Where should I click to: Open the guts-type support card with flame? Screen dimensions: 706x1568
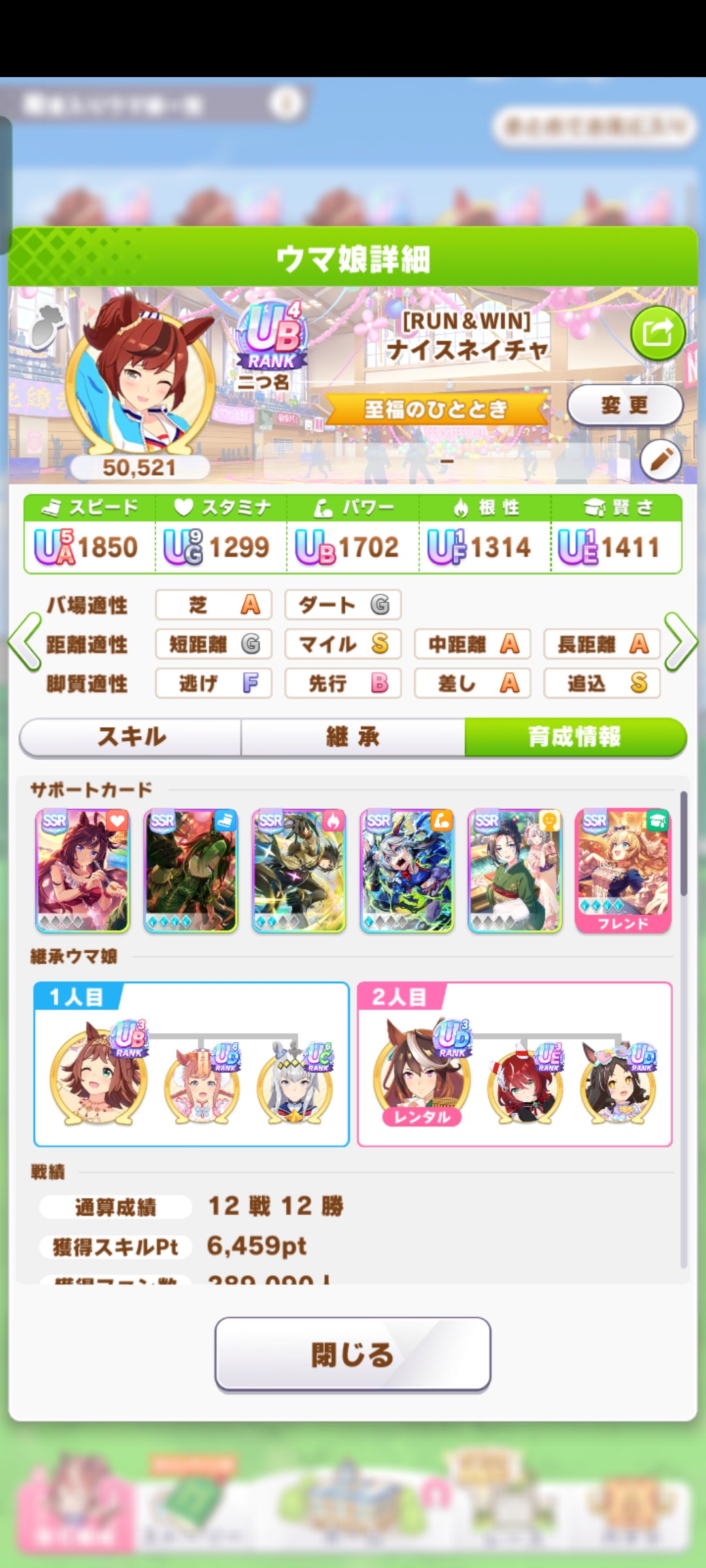(299, 870)
